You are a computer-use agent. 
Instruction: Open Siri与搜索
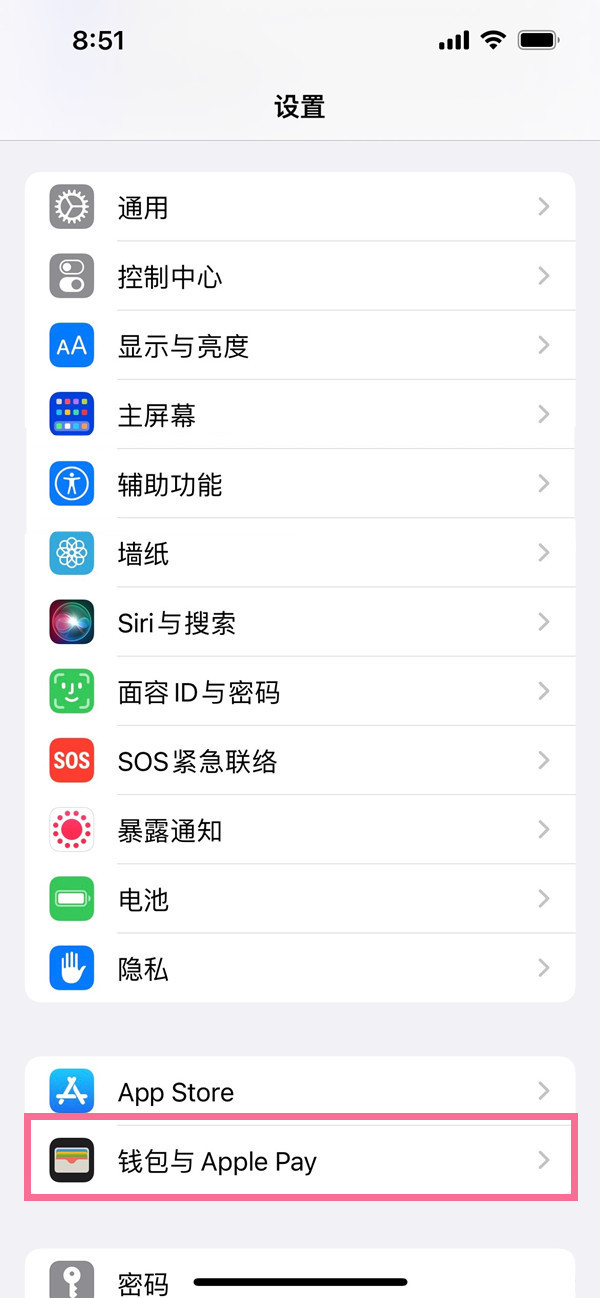300,622
